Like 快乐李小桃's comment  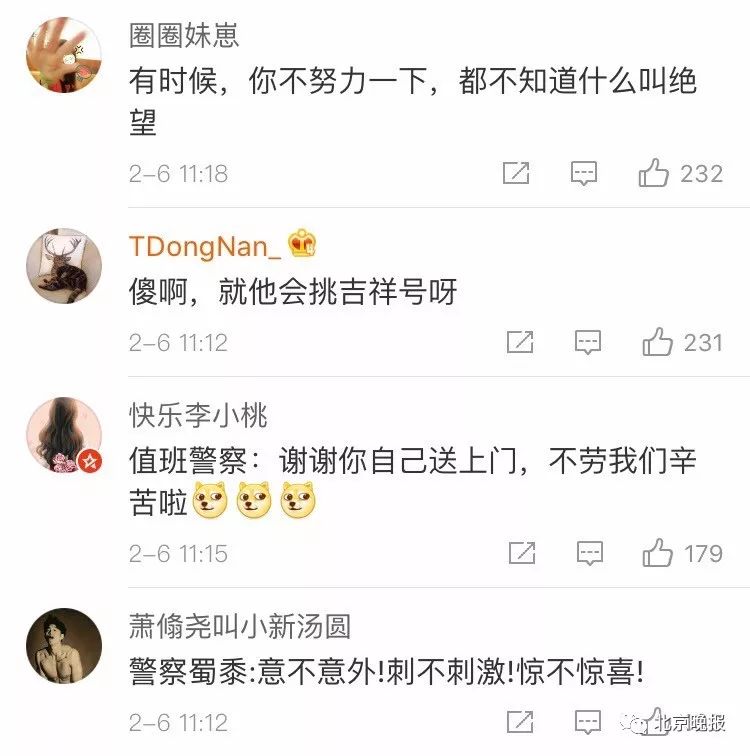[x=658, y=553]
